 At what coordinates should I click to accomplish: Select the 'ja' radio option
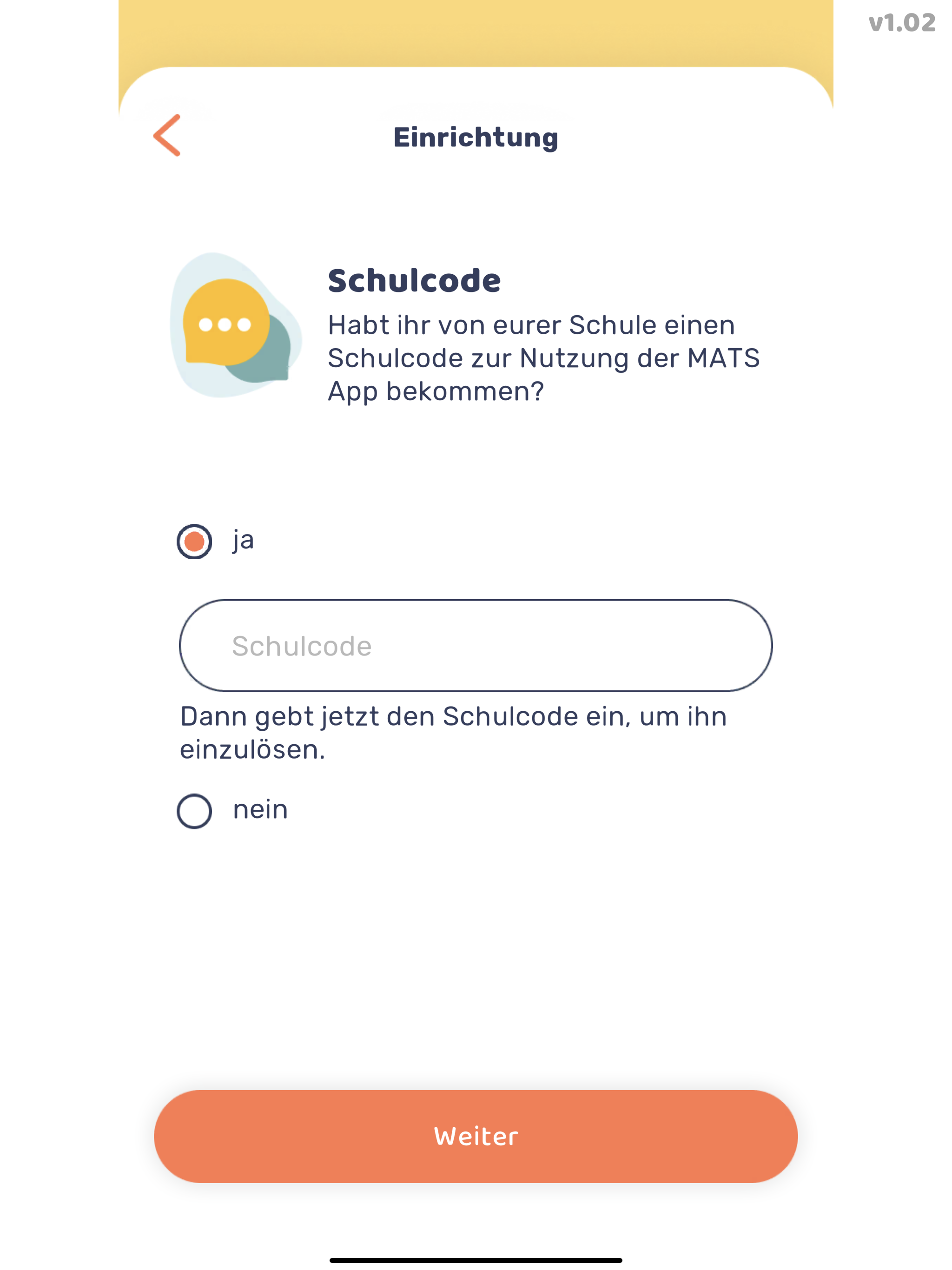tap(195, 541)
